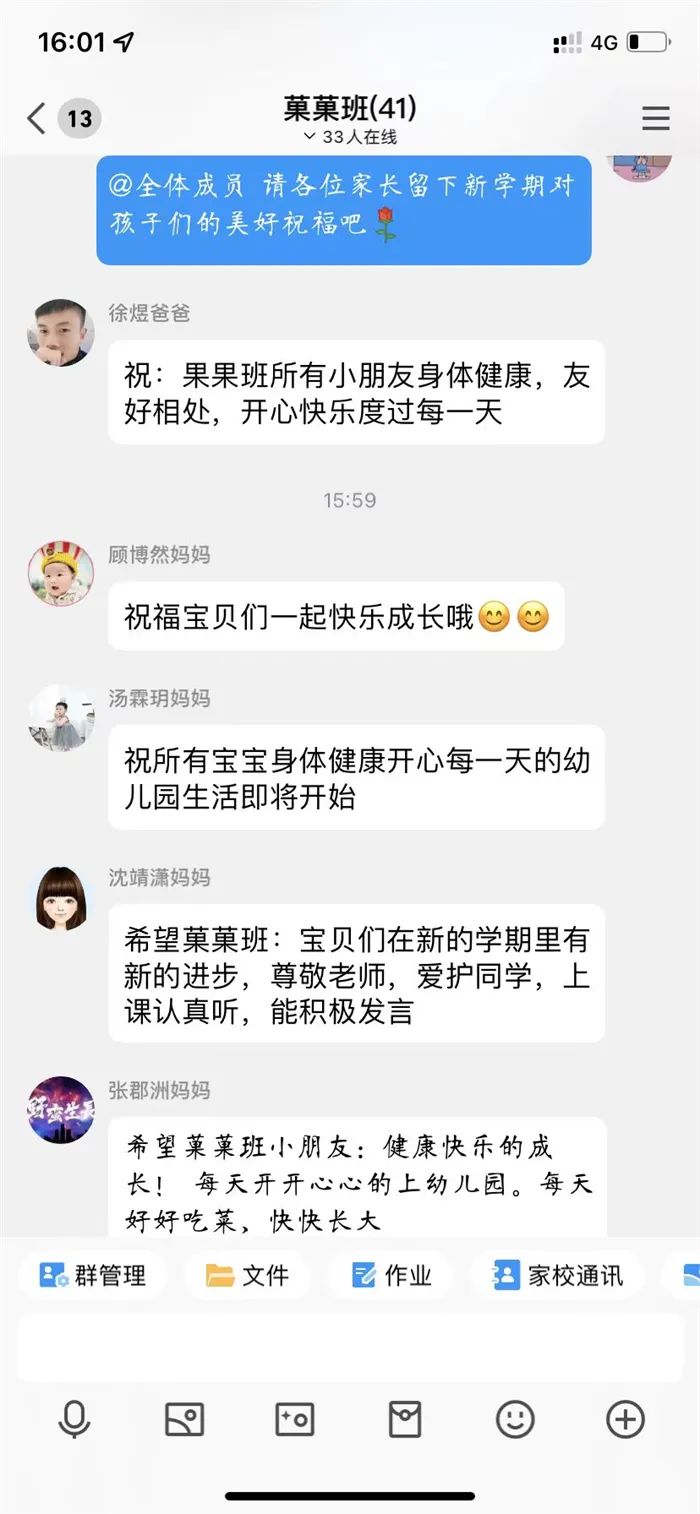700x1514 pixels.
Task: Open the 文件 files shortcut
Action: (247, 1275)
